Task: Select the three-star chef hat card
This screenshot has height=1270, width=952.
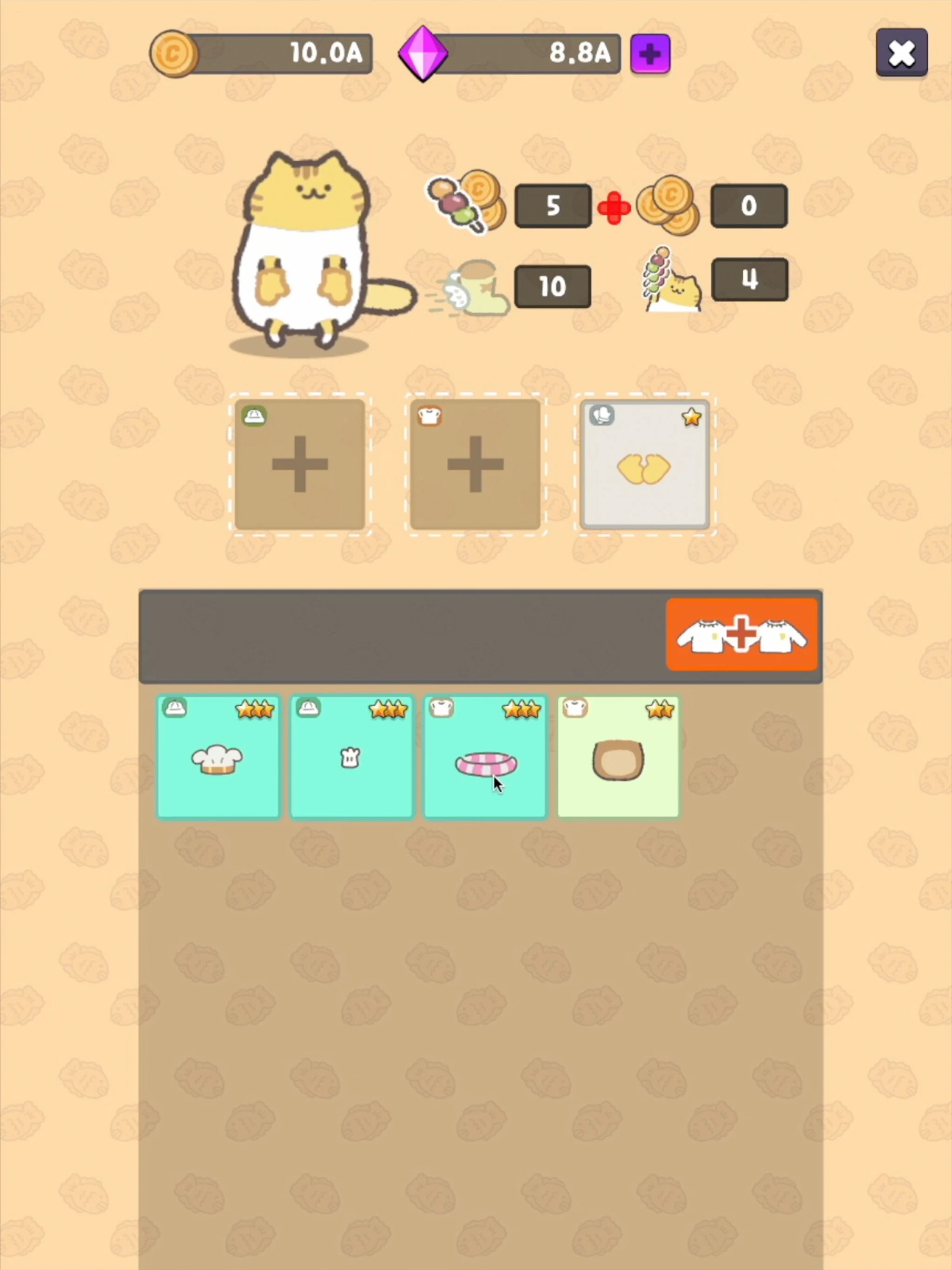Action: [218, 757]
